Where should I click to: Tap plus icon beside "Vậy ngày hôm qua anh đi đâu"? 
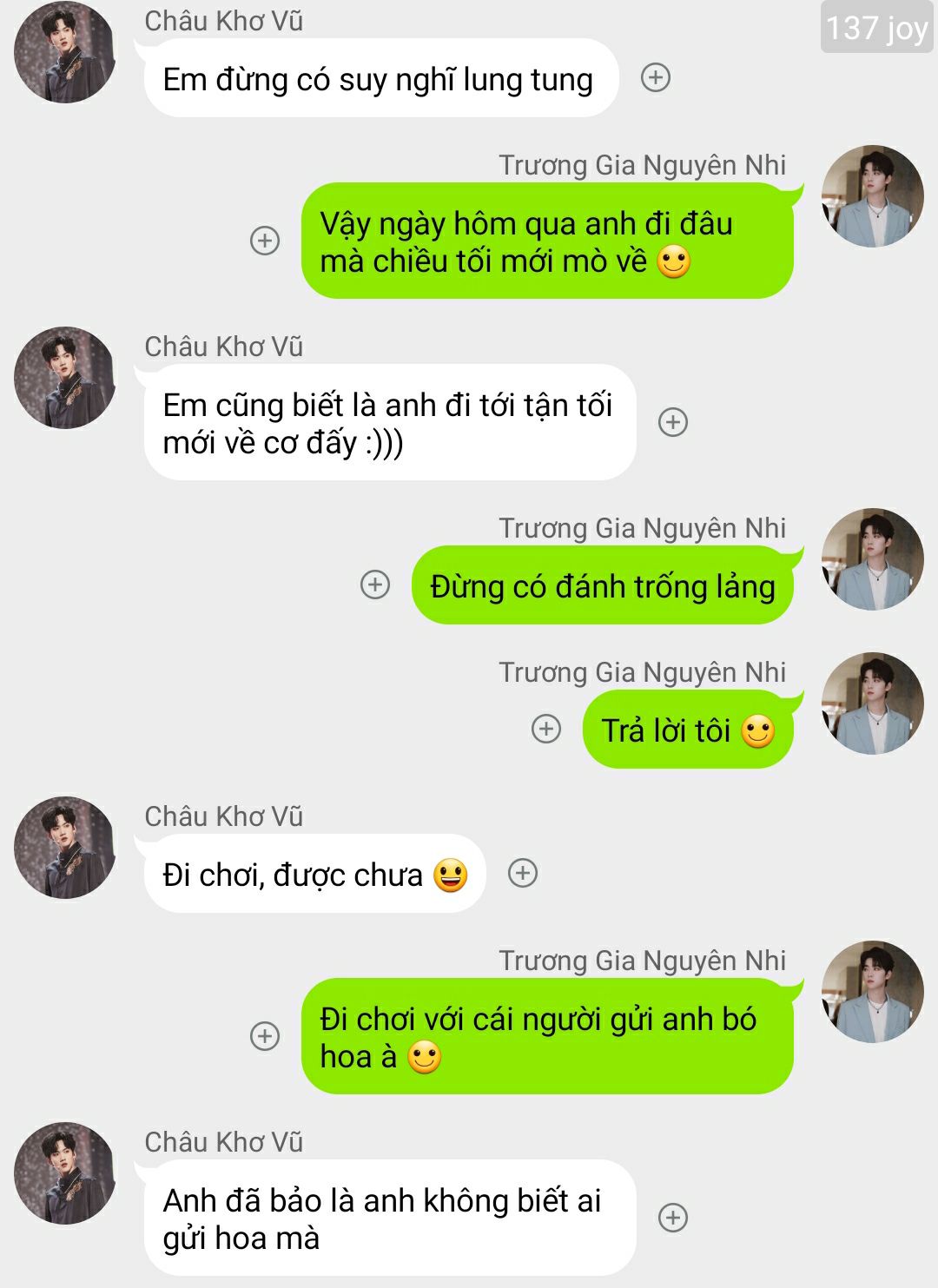pyautogui.click(x=265, y=241)
